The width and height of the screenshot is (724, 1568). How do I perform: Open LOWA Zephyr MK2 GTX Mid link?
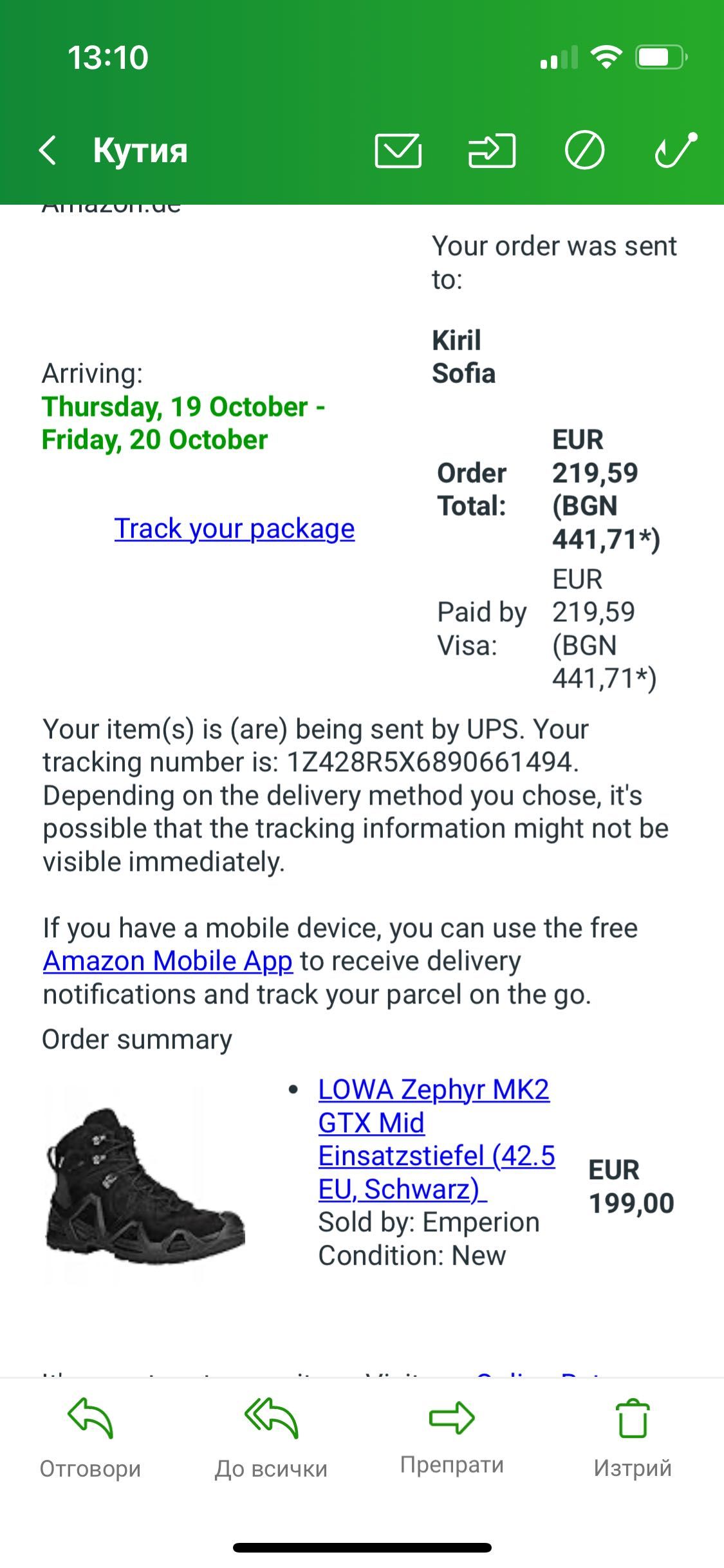click(x=435, y=1139)
